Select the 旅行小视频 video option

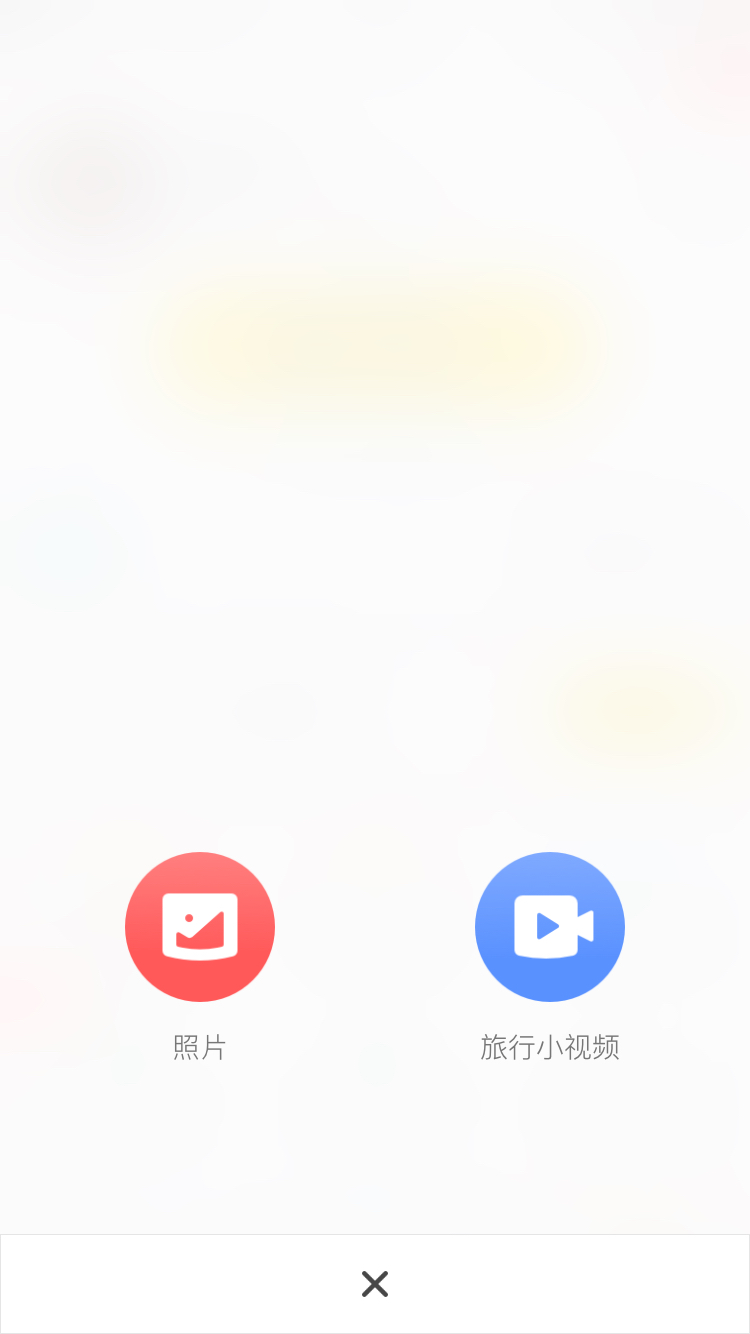[550, 927]
